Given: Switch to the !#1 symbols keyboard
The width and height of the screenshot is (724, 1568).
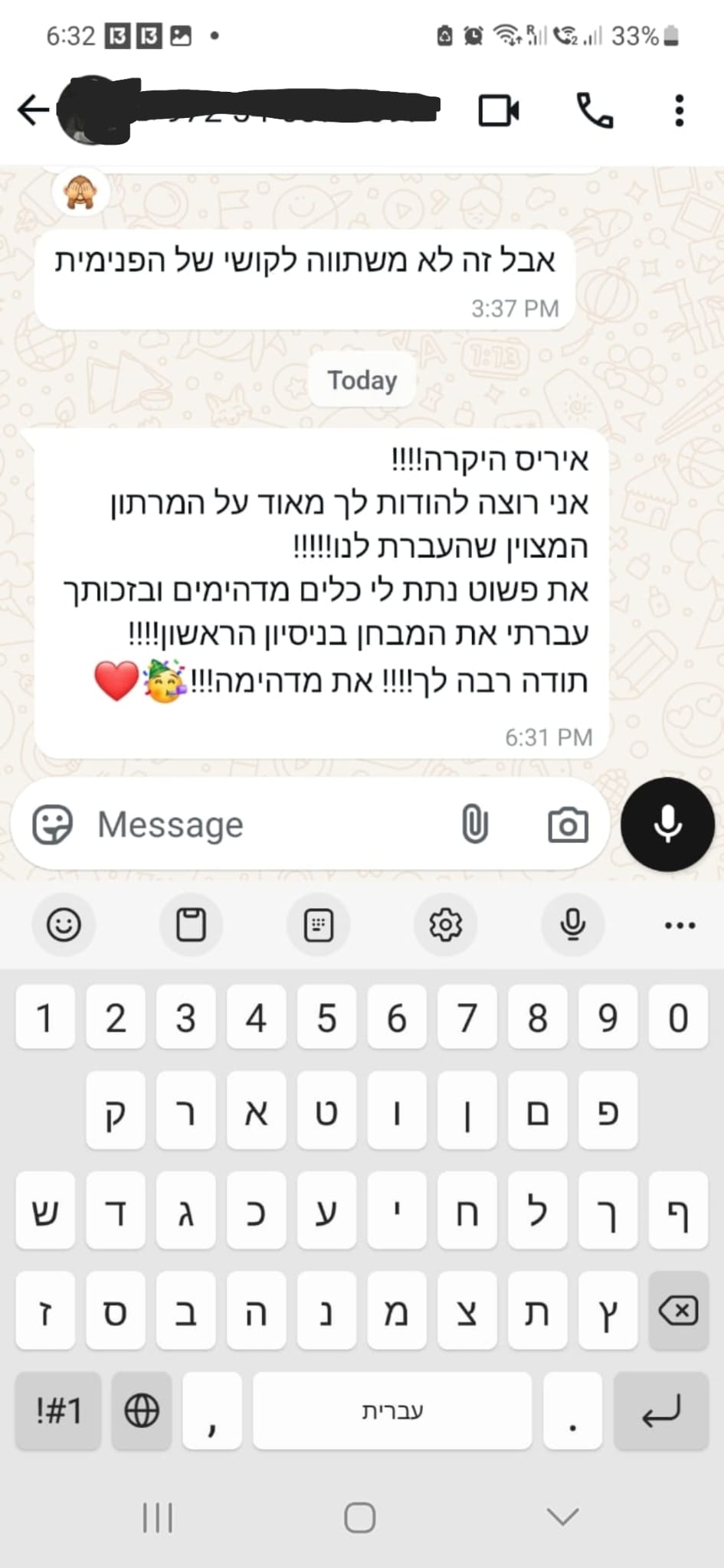Looking at the screenshot, I should 58,1411.
